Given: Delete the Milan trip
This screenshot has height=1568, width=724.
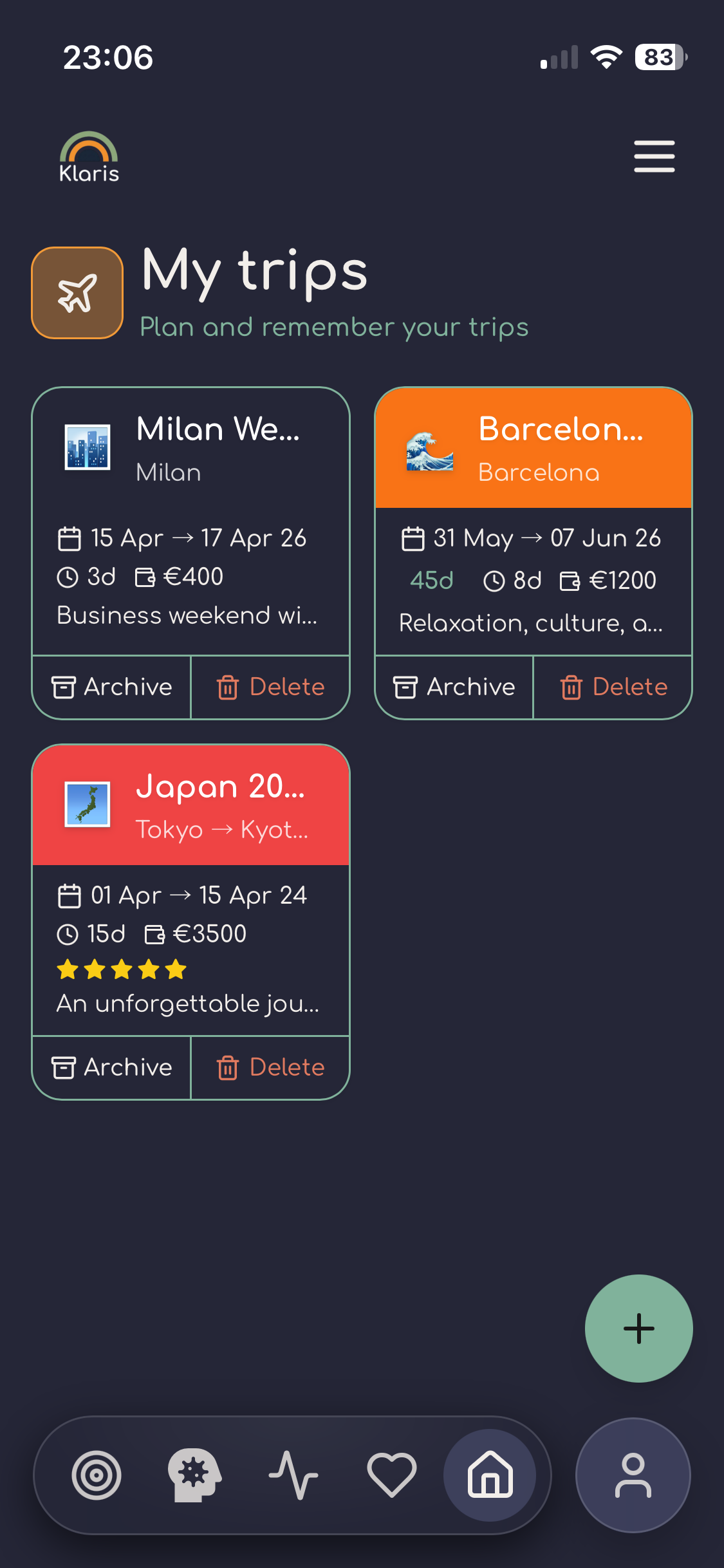Looking at the screenshot, I should [270, 687].
